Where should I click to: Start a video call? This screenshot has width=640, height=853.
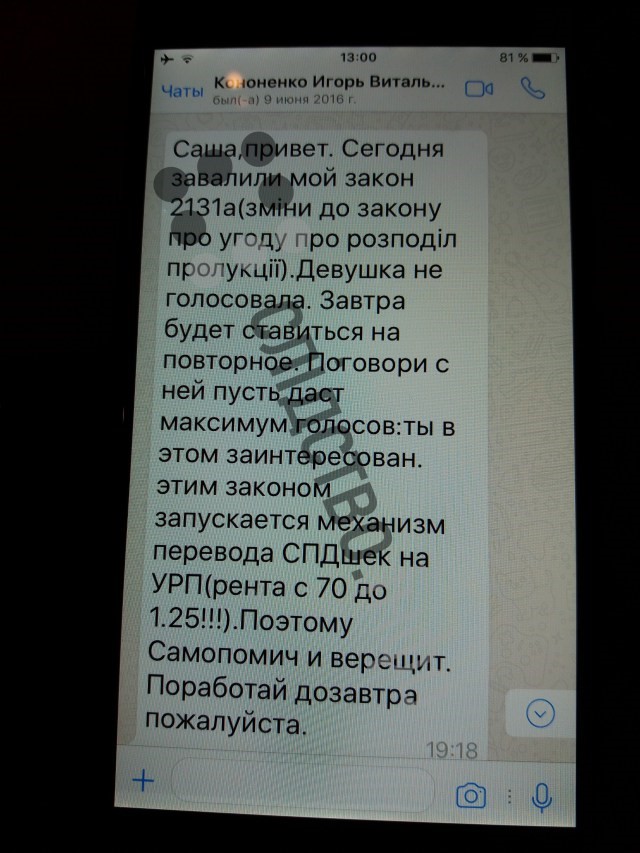tap(479, 90)
